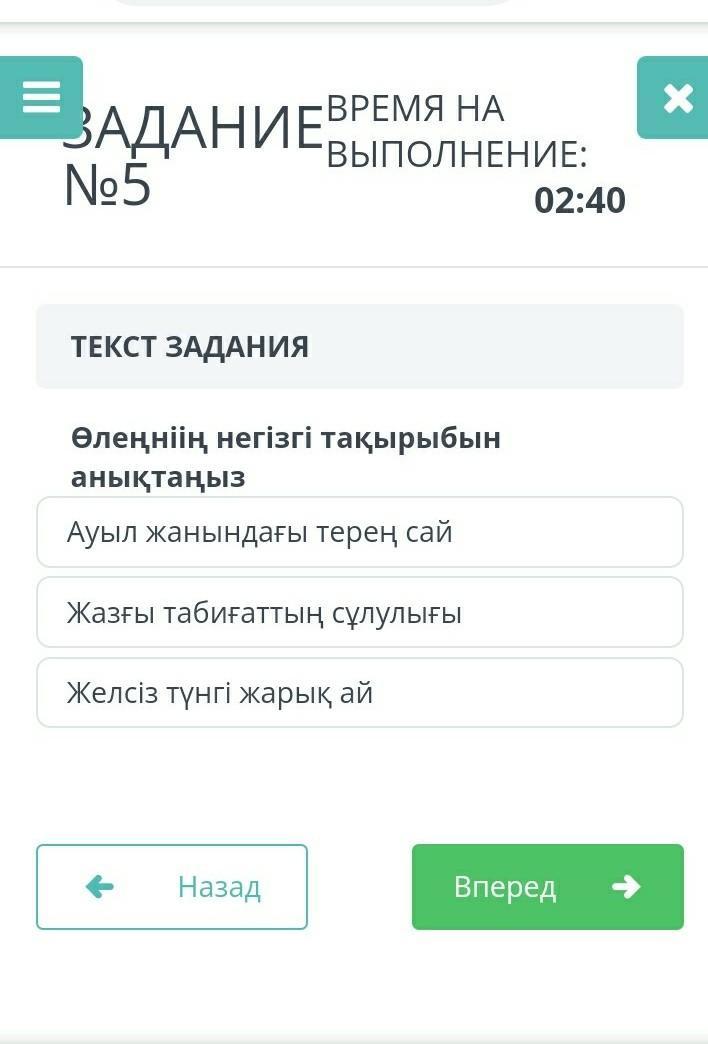The image size is (708, 1044).
Task: Select answer 'Ауыл жанындағы терең сай'
Action: click(359, 532)
